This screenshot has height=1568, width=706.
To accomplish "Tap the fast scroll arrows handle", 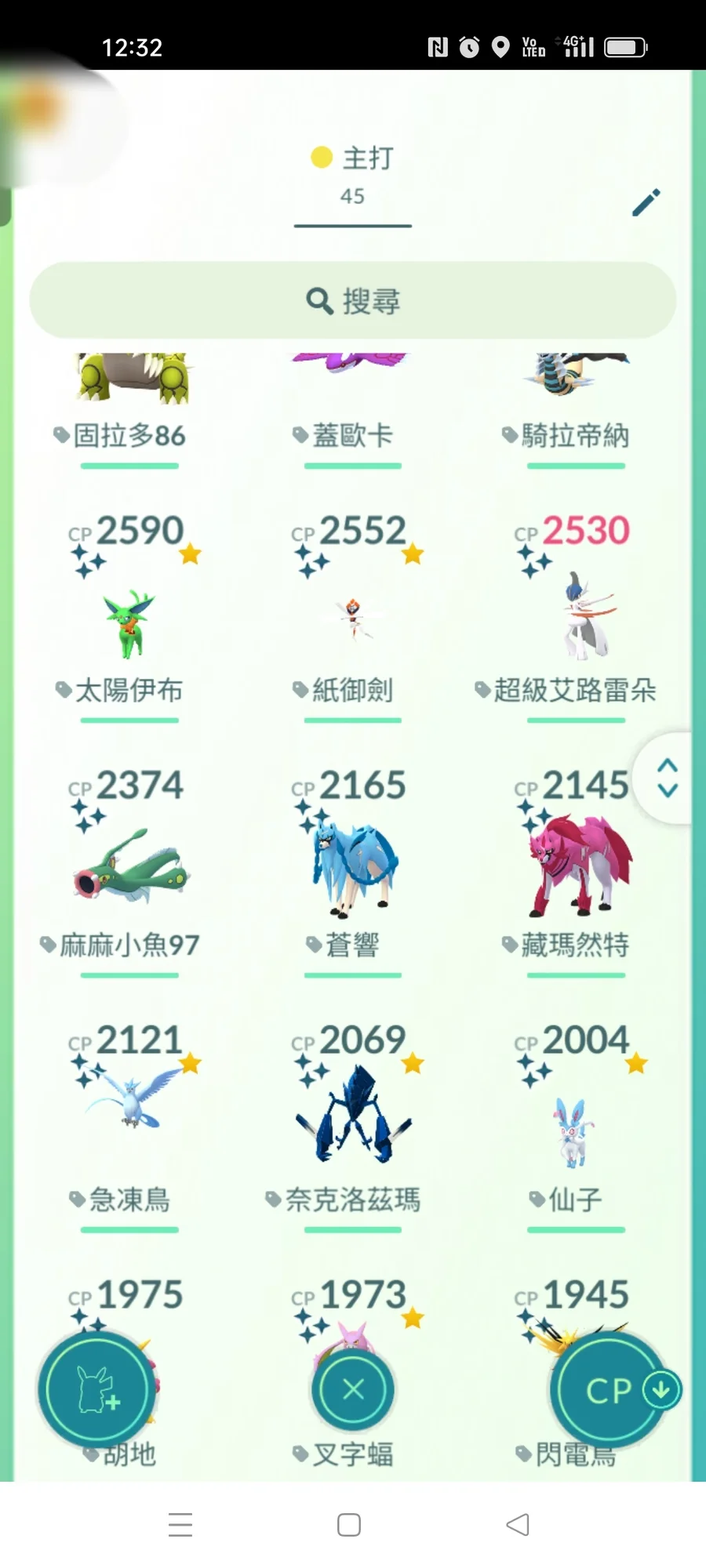I will 667,778.
